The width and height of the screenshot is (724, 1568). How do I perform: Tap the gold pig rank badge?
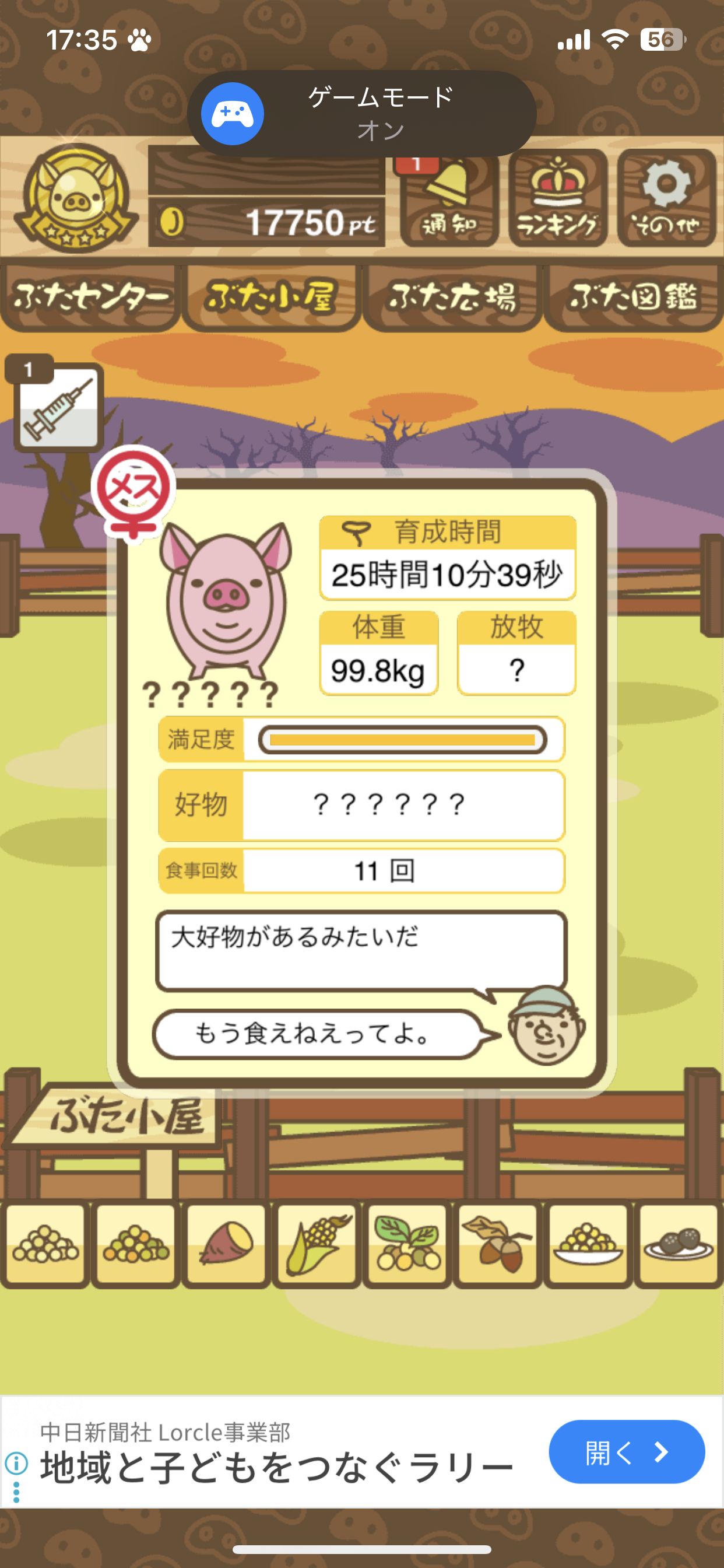75,198
